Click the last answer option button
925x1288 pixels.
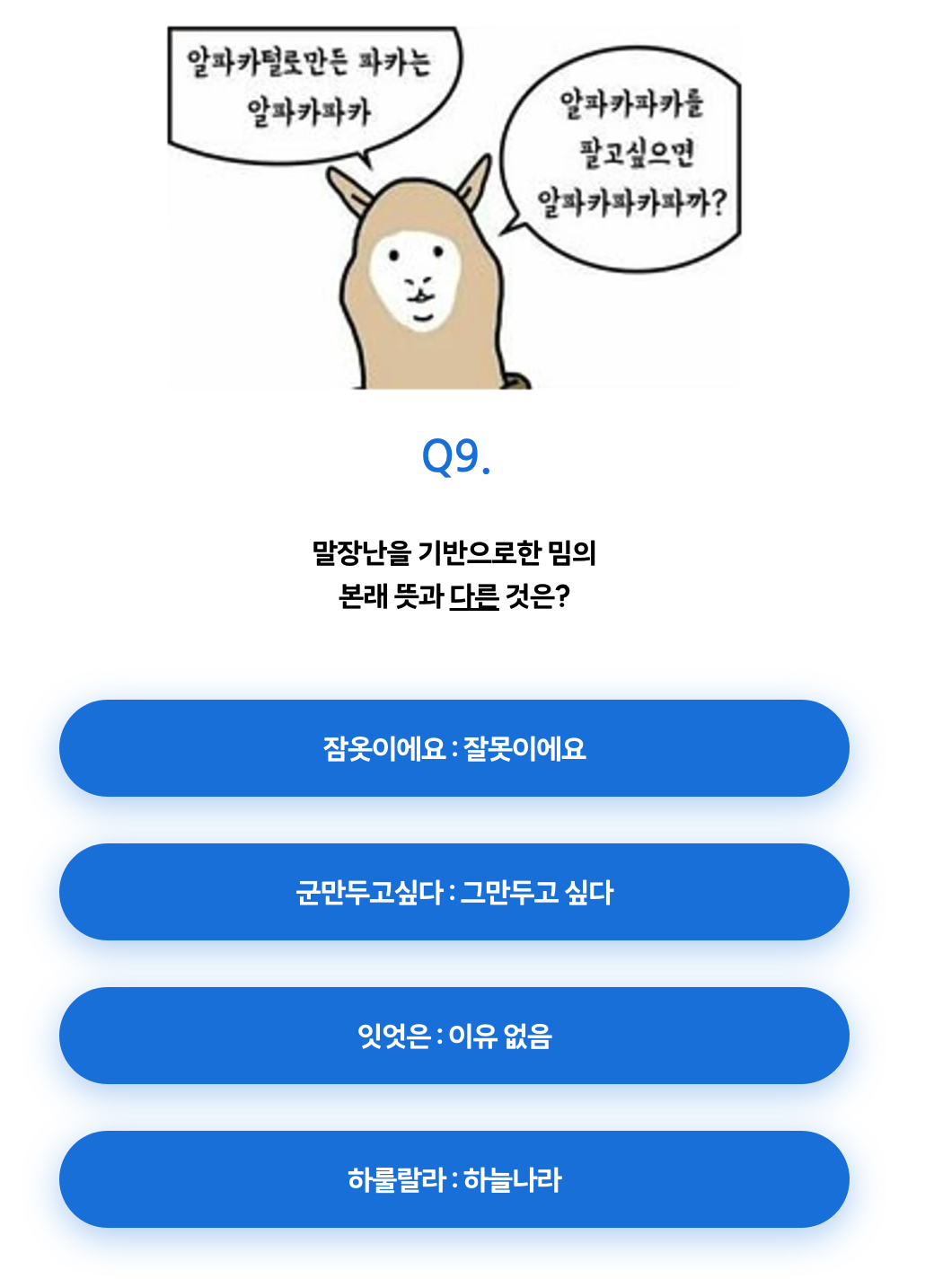coord(454,1178)
